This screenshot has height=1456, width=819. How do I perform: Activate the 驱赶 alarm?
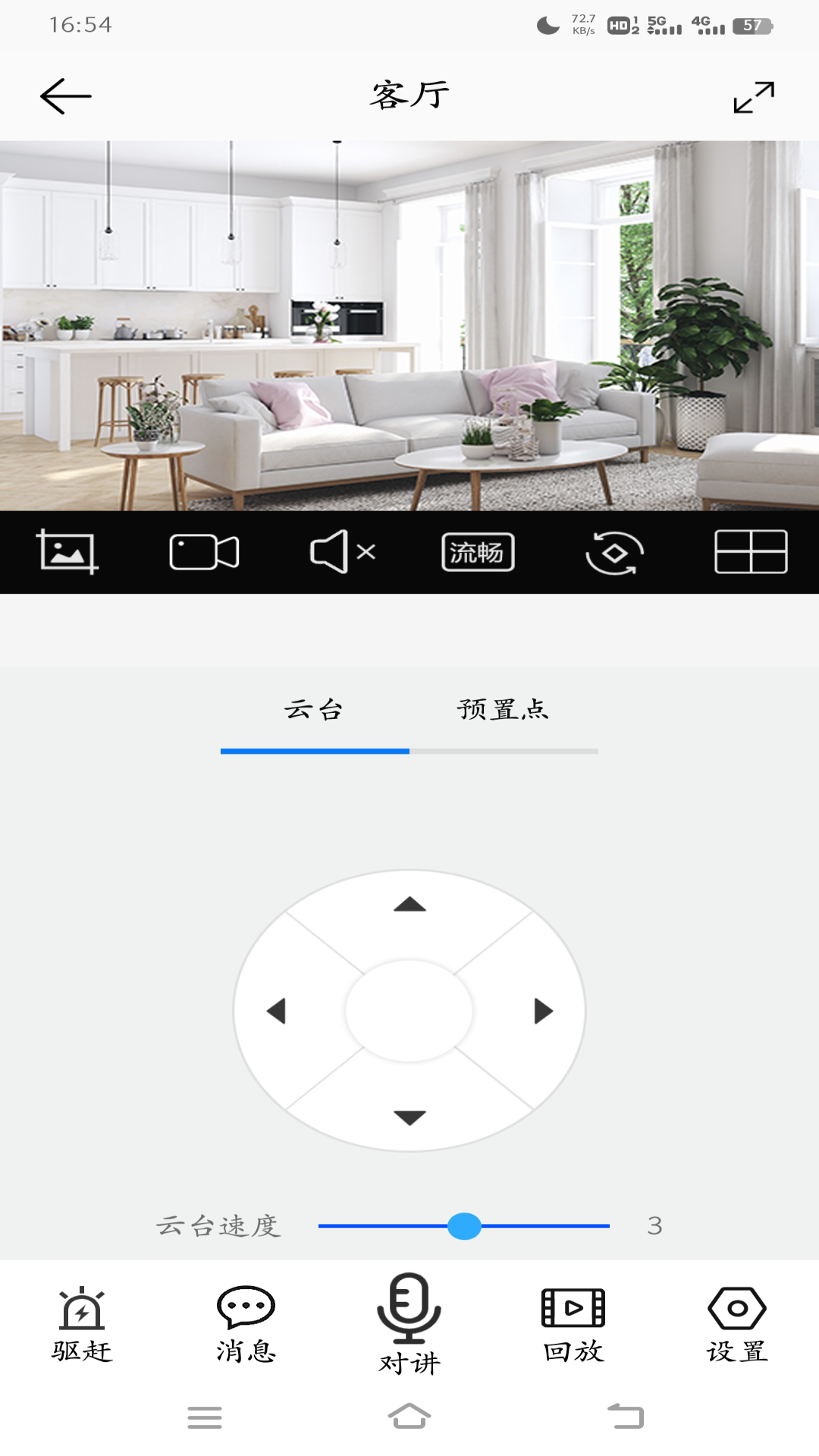click(x=82, y=1323)
